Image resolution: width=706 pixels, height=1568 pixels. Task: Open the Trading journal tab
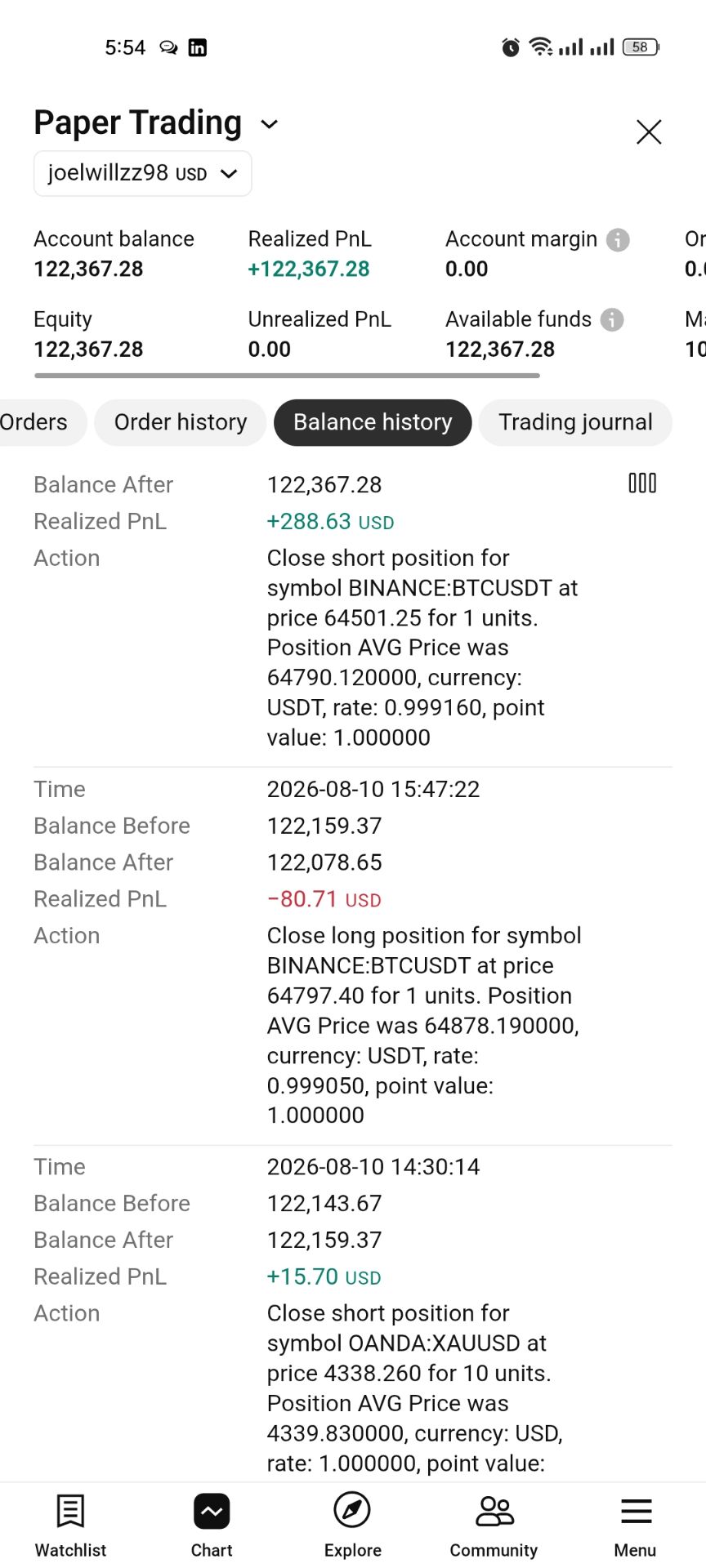click(575, 422)
